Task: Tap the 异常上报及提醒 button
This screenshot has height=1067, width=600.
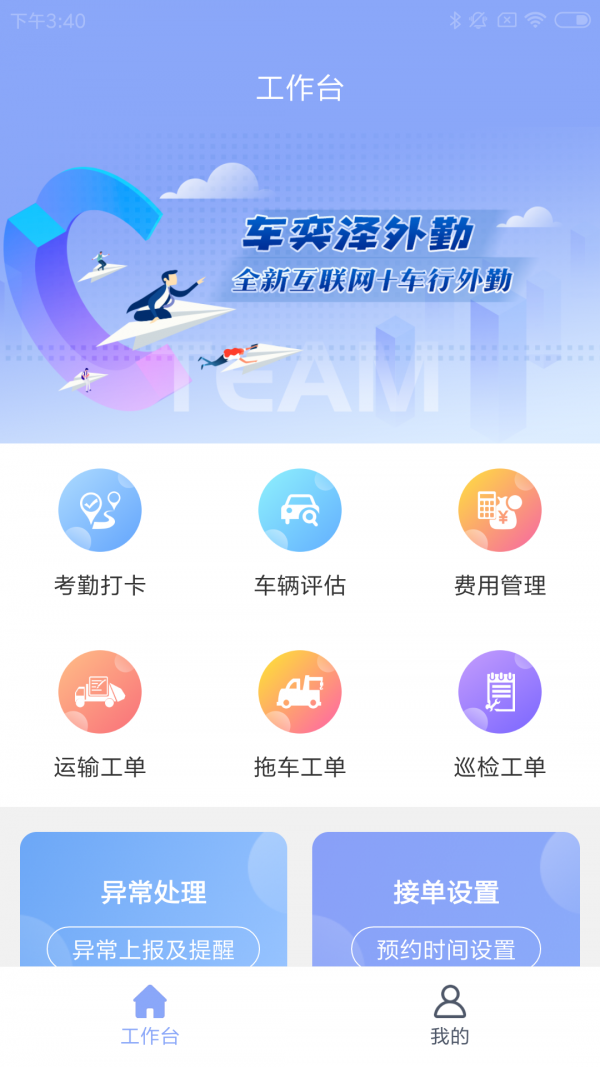Action: (153, 948)
